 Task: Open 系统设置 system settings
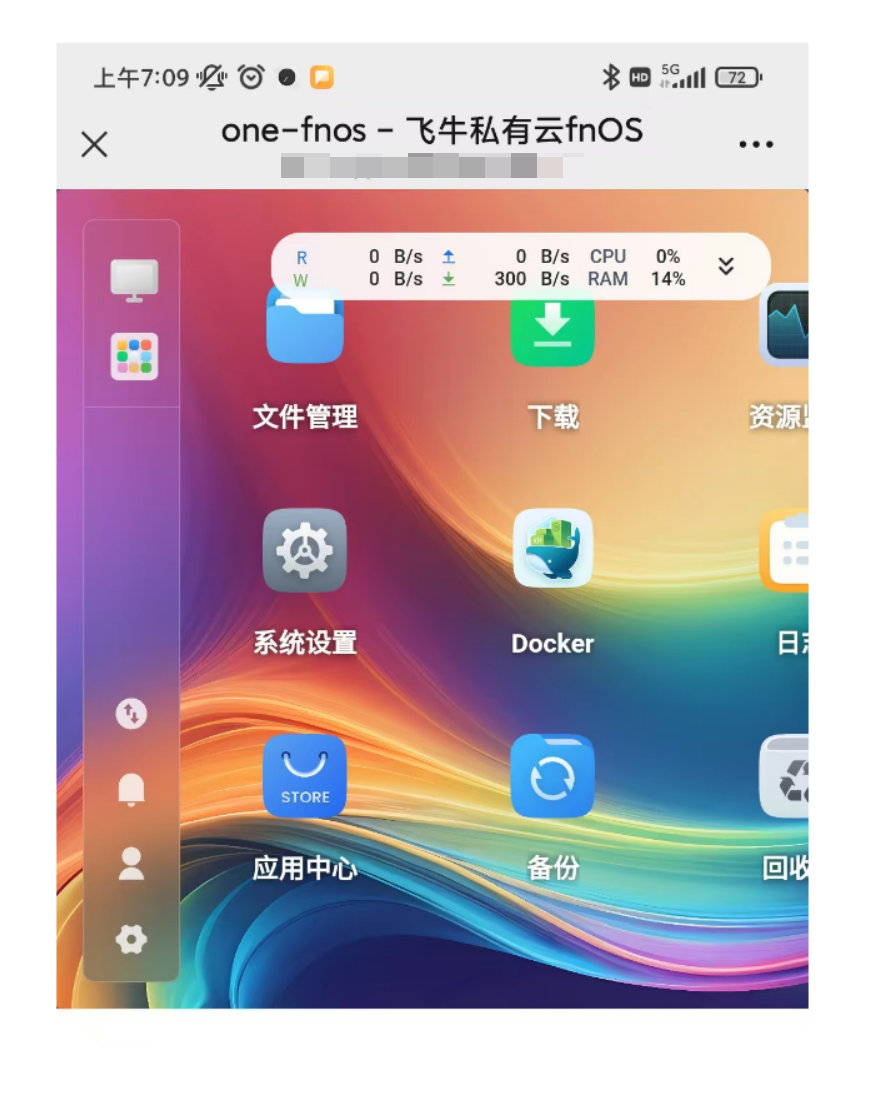pos(304,550)
